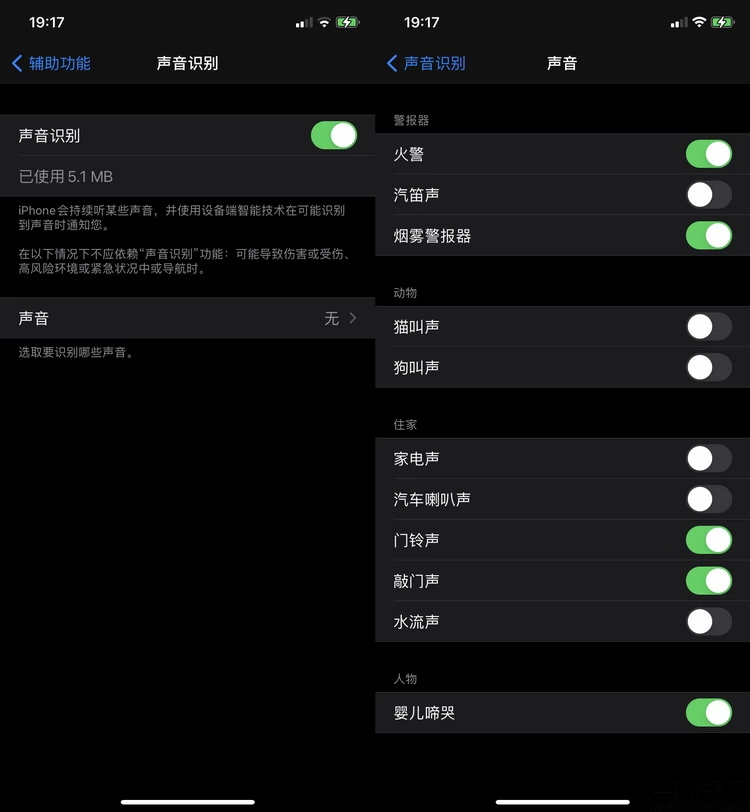Enable 汽笛声 recognition
This screenshot has height=812, width=750.
coord(708,195)
